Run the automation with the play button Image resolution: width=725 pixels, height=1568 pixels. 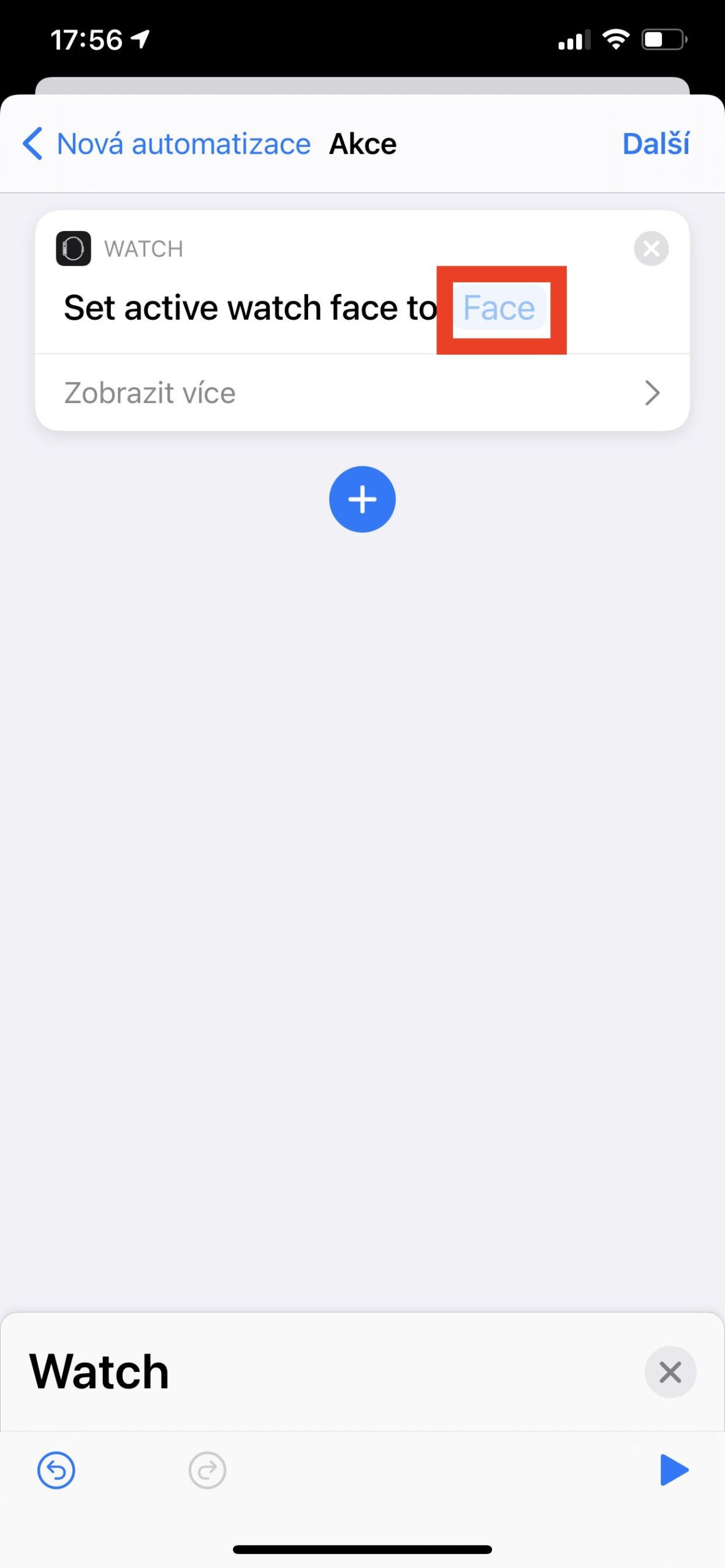click(x=674, y=1470)
